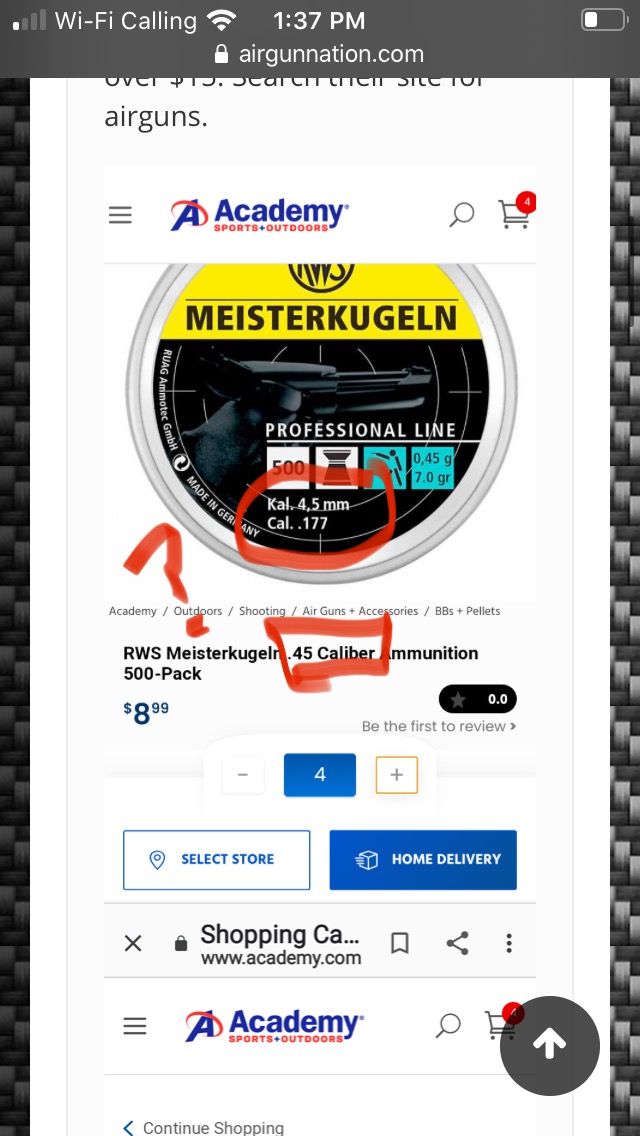
Task: Tap the scroll-to-top arrow button
Action: [x=549, y=1045]
